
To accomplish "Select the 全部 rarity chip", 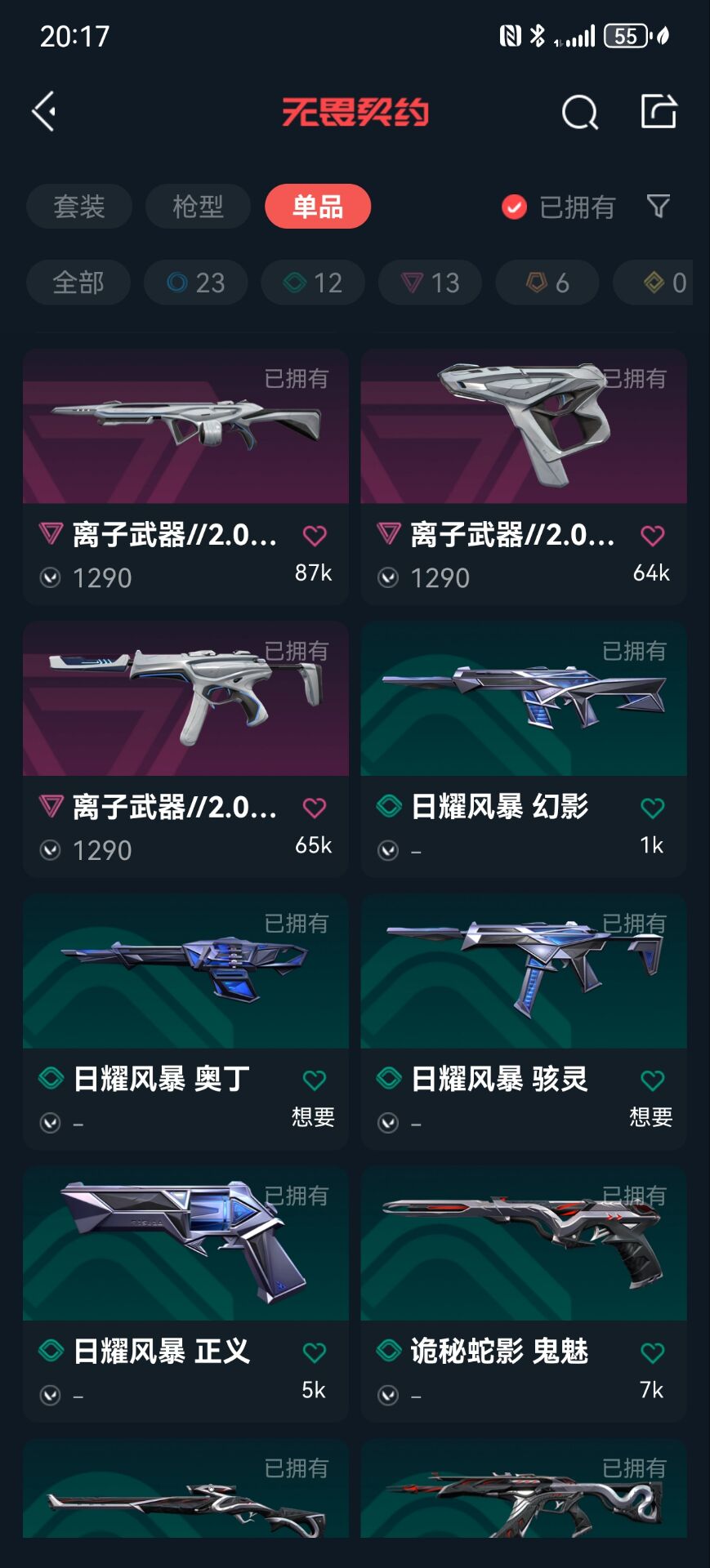I will click(78, 283).
